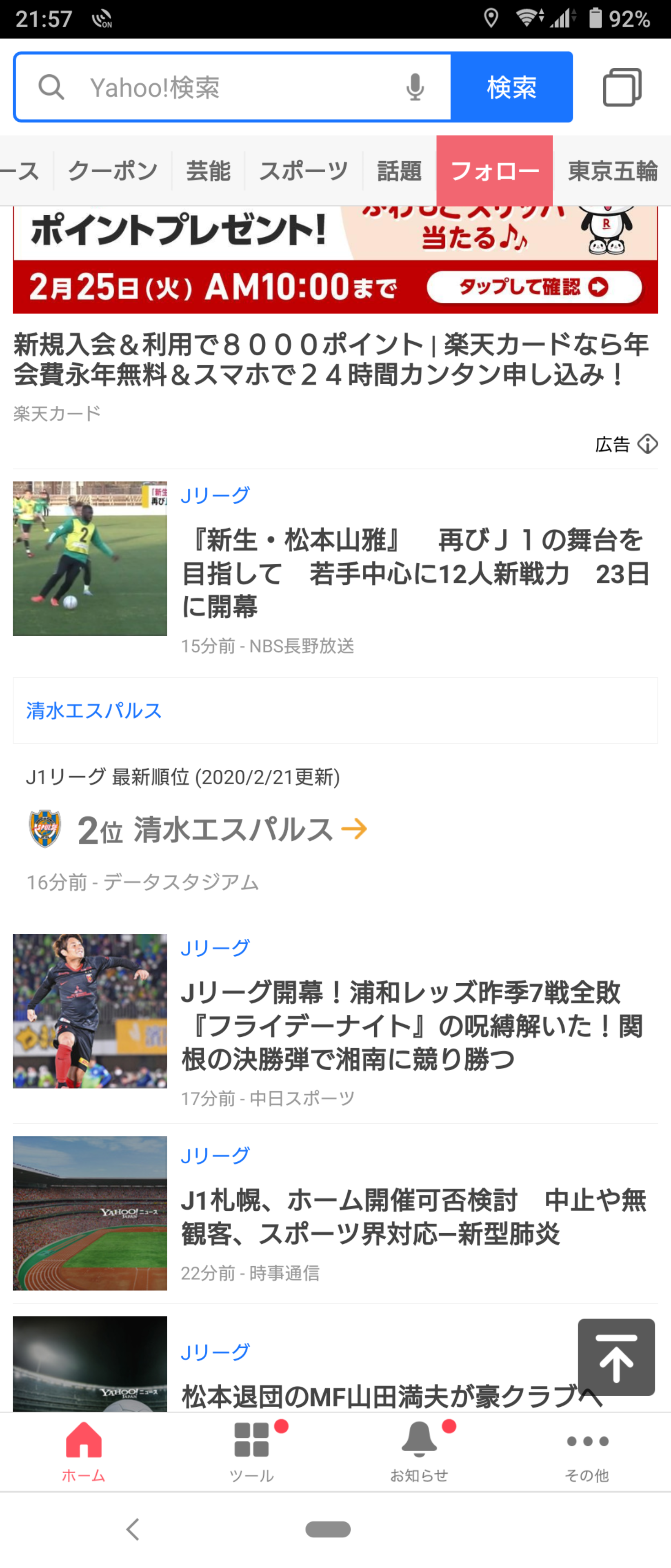This screenshot has width=671, height=1568.
Task: Switch to the クーポン tab
Action: click(113, 171)
